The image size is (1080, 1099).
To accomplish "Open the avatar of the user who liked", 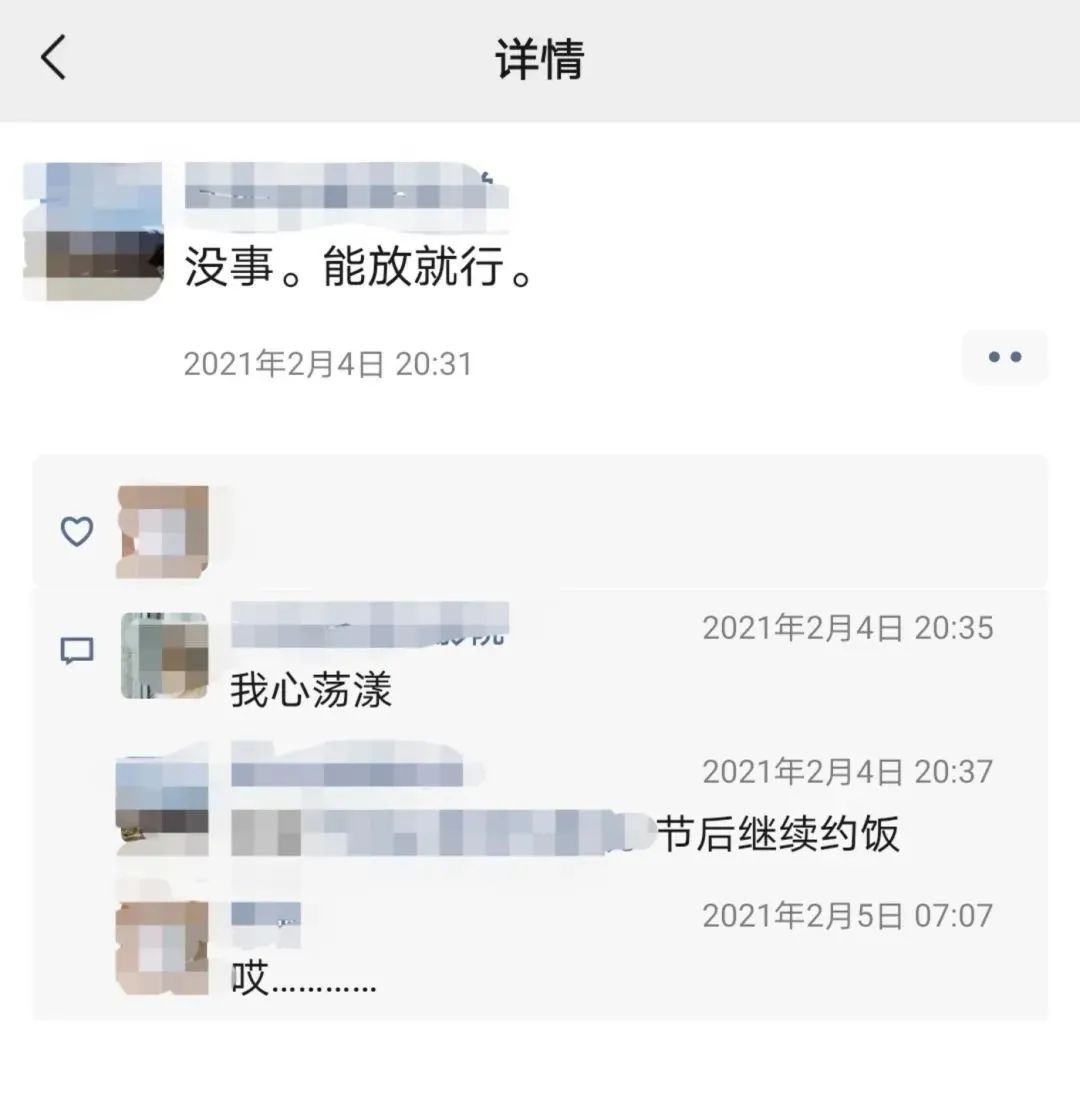I will (x=162, y=531).
